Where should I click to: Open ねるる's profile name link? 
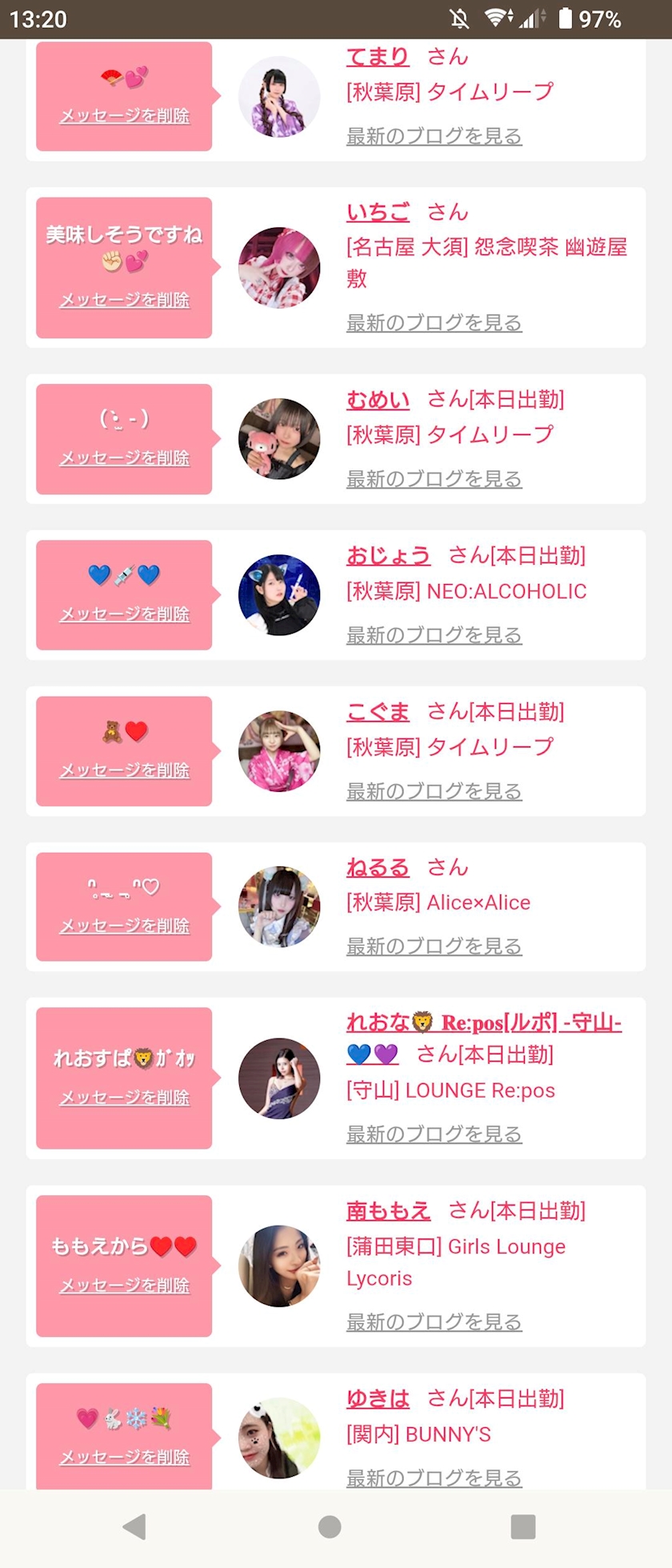378,867
